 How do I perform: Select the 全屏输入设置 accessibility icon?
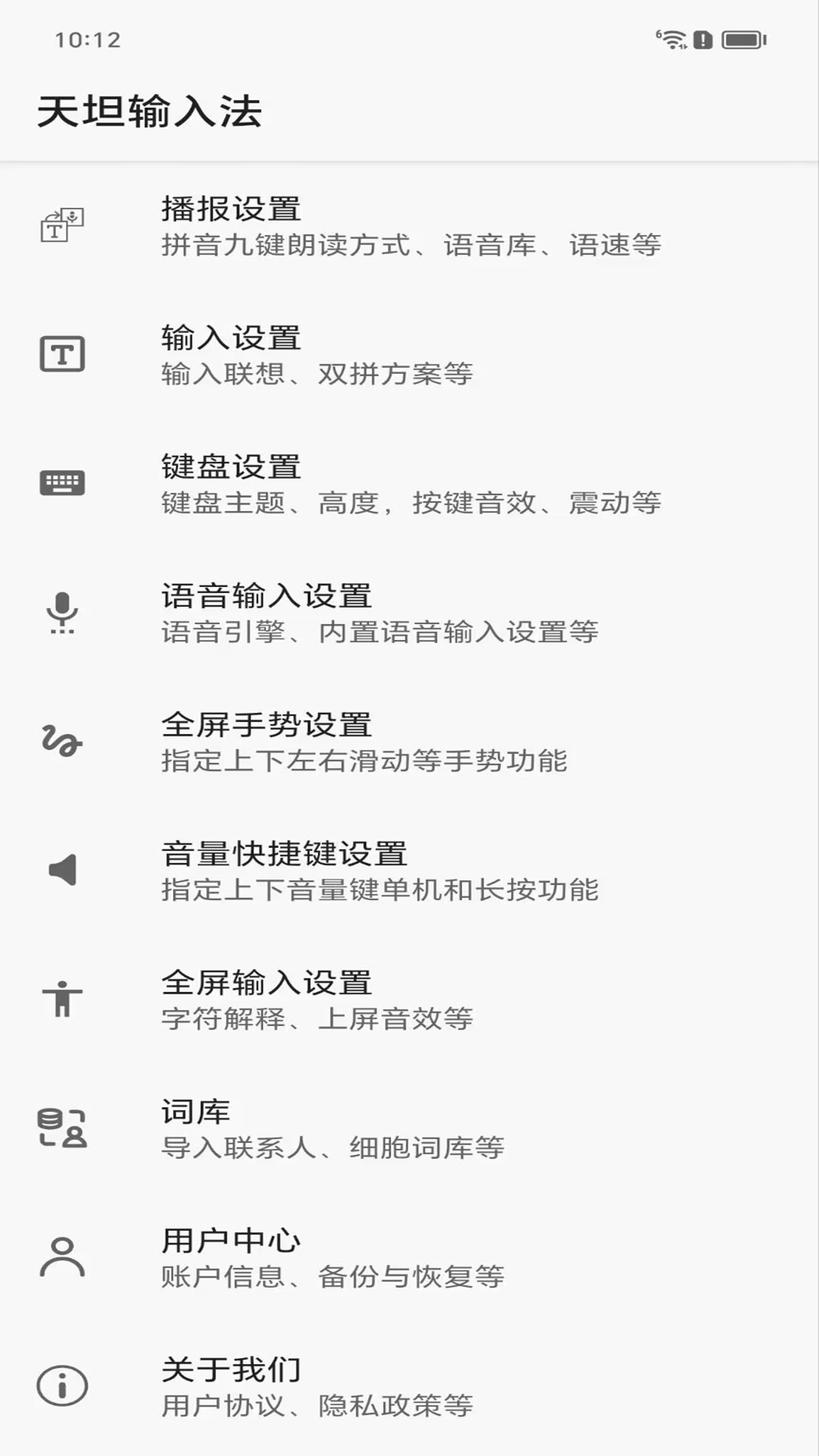(62, 998)
